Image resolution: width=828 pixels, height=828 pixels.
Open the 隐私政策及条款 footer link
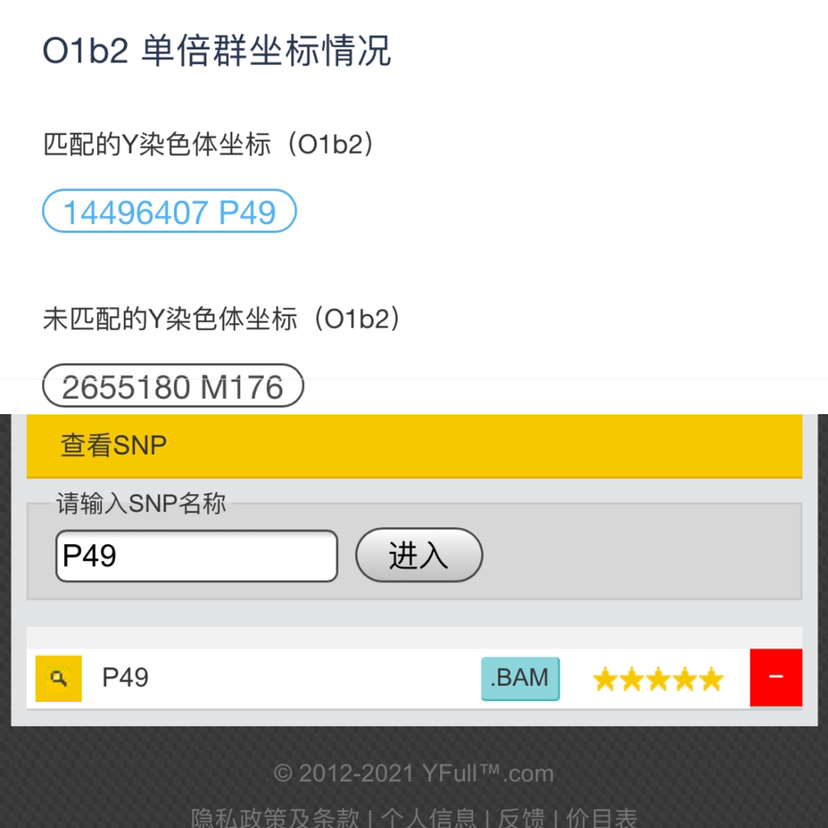[x=274, y=818]
